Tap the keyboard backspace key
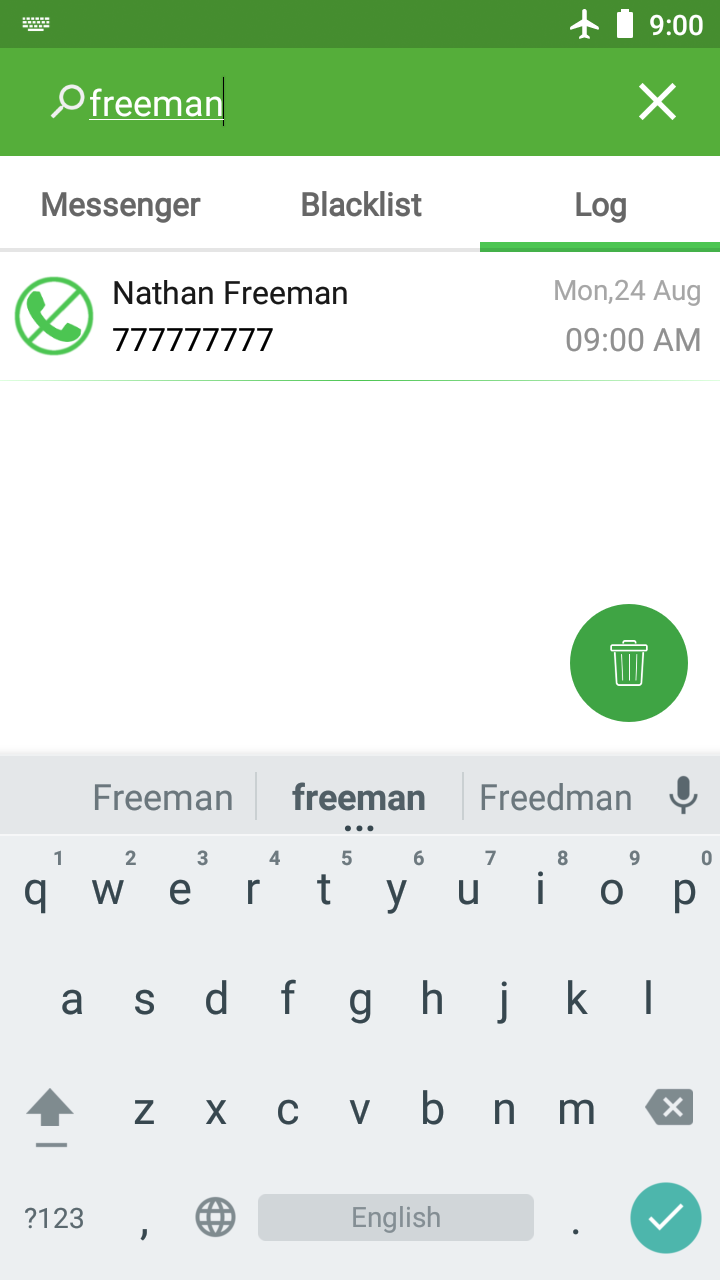This screenshot has height=1280, width=720. [x=669, y=1108]
